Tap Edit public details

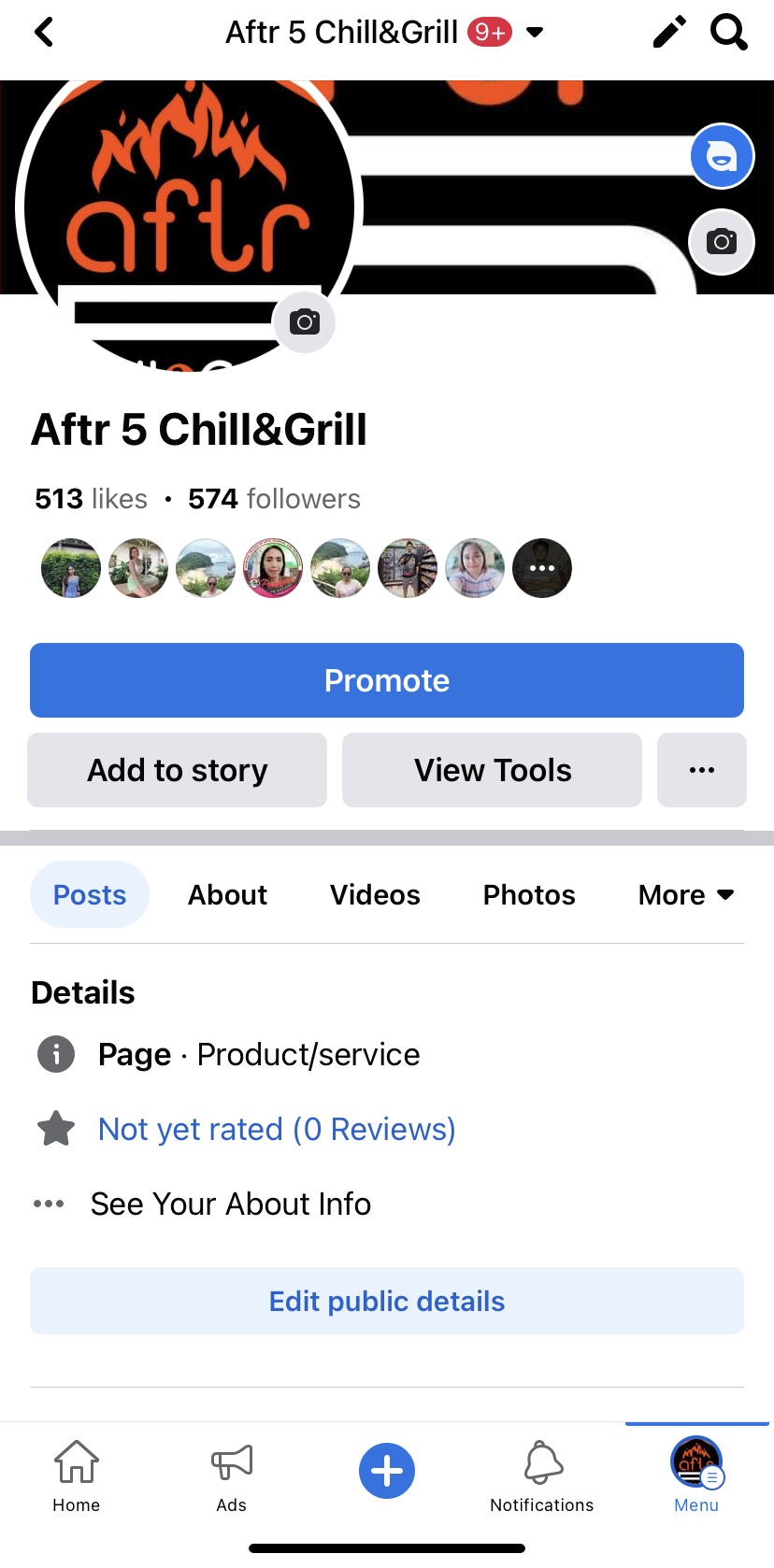coord(387,1301)
